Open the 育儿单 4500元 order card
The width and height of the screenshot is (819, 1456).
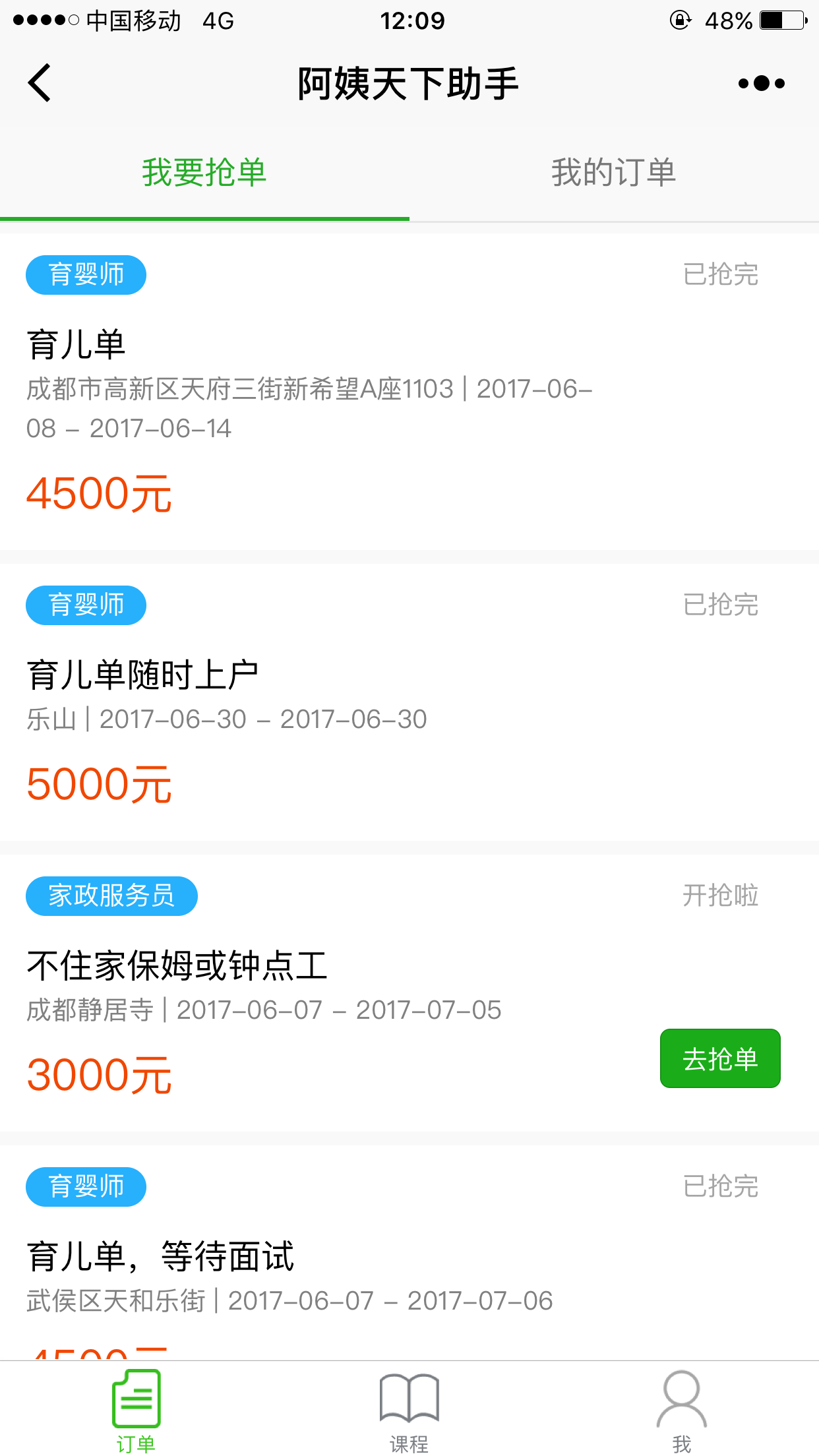pos(409,392)
